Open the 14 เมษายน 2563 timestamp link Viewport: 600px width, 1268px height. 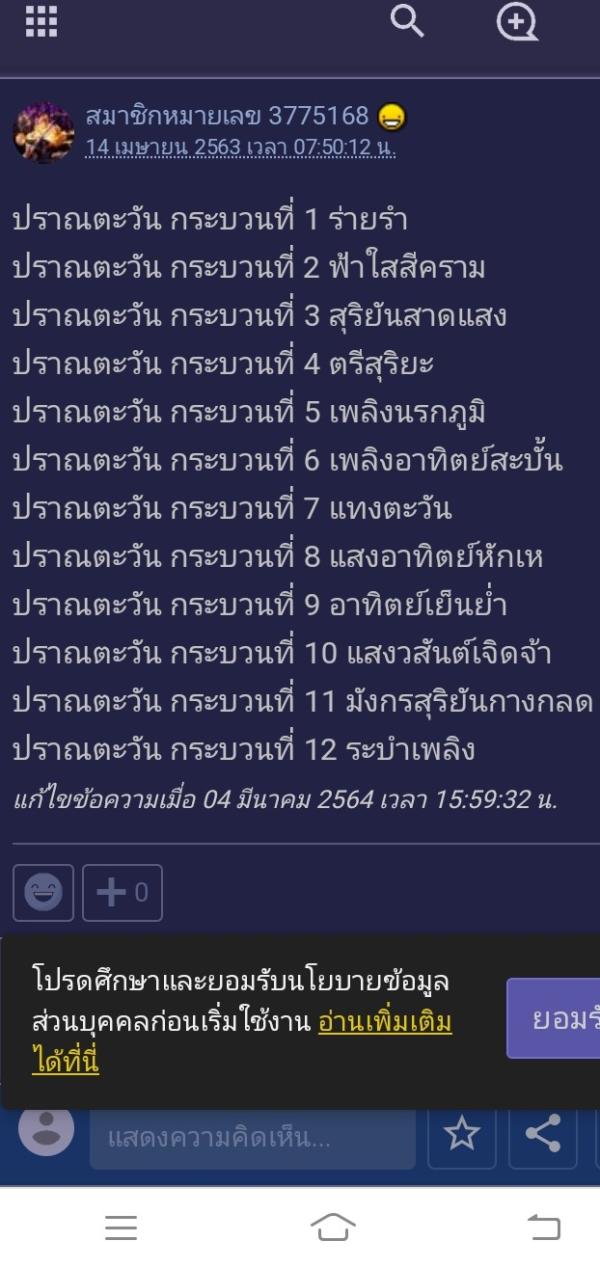click(x=240, y=147)
